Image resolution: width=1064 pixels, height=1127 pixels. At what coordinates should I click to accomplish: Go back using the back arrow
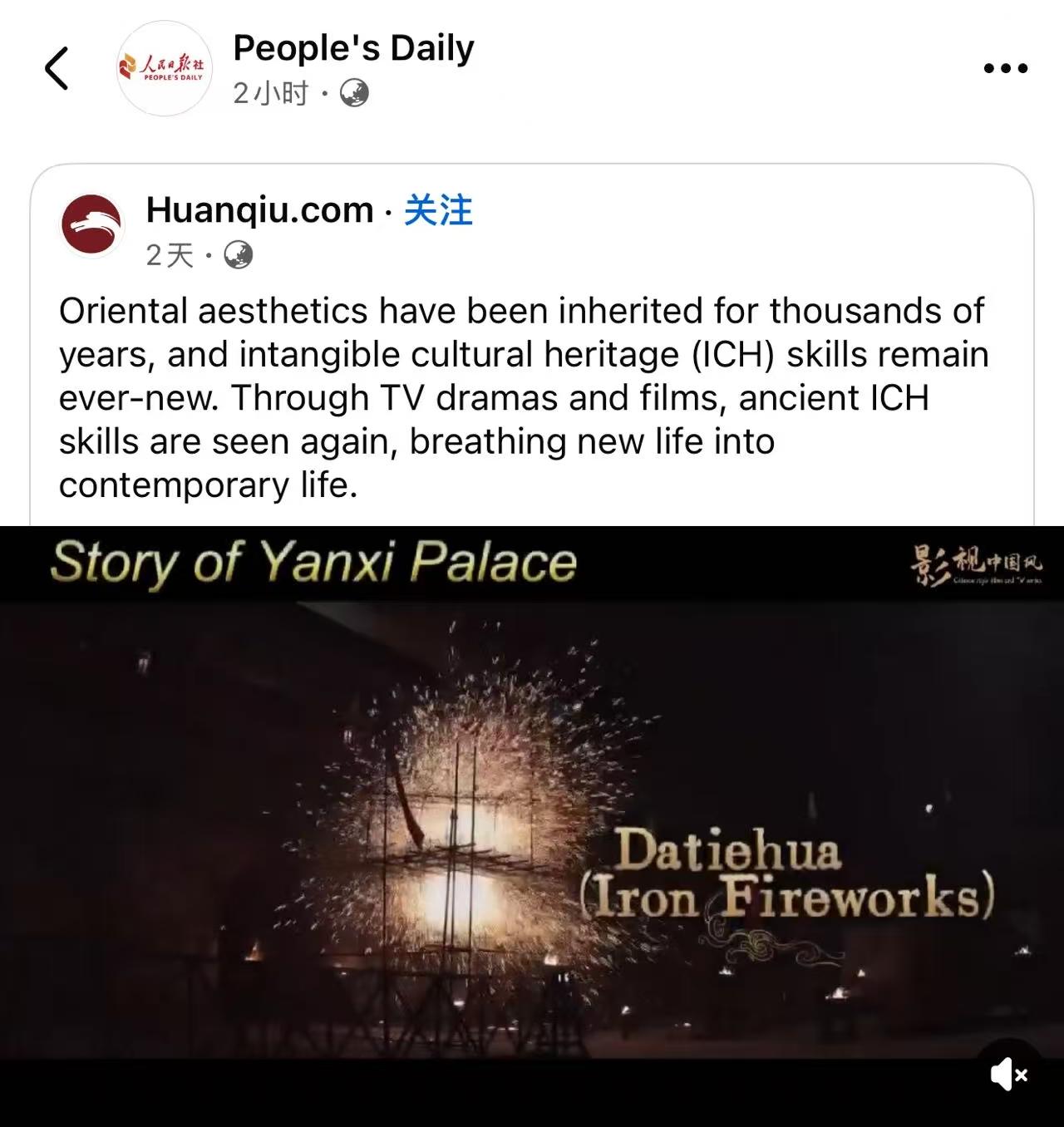click(57, 68)
